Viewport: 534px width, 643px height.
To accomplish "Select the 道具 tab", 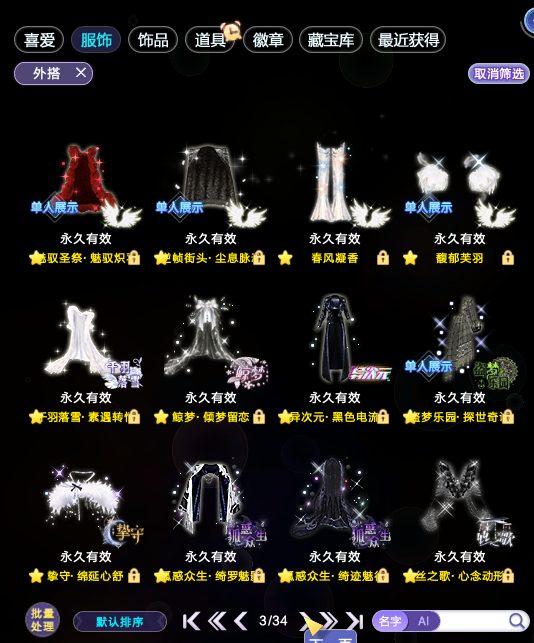I will pyautogui.click(x=210, y=40).
